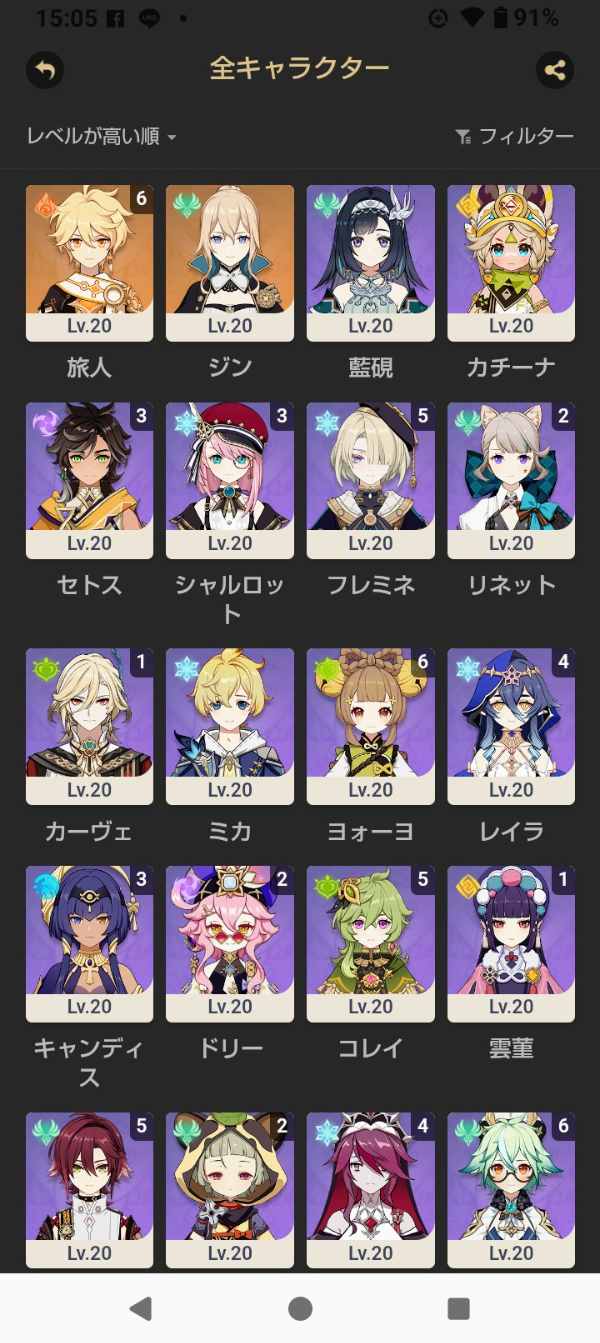View フレミネ character details

pos(370,480)
